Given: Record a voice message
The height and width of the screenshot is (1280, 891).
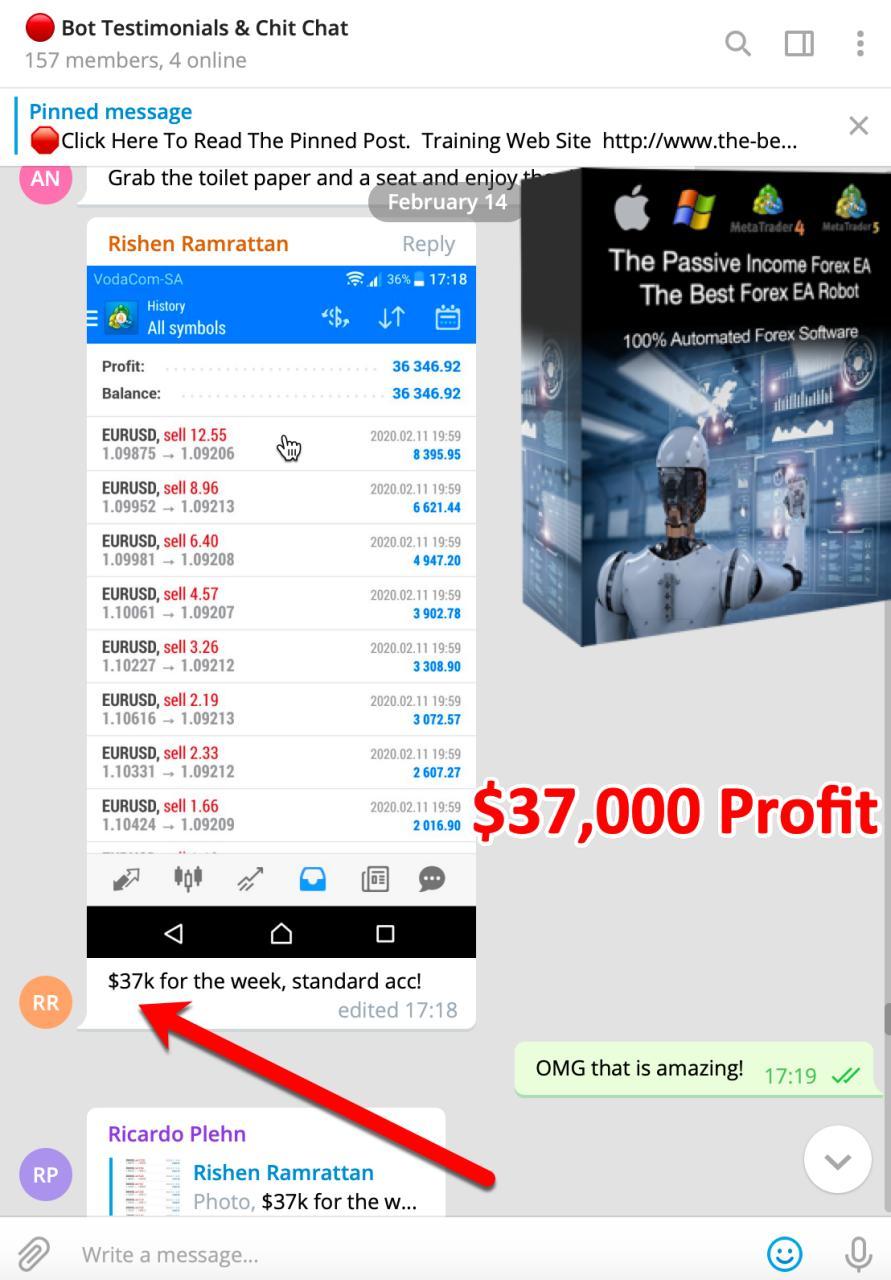Looking at the screenshot, I should (857, 1253).
